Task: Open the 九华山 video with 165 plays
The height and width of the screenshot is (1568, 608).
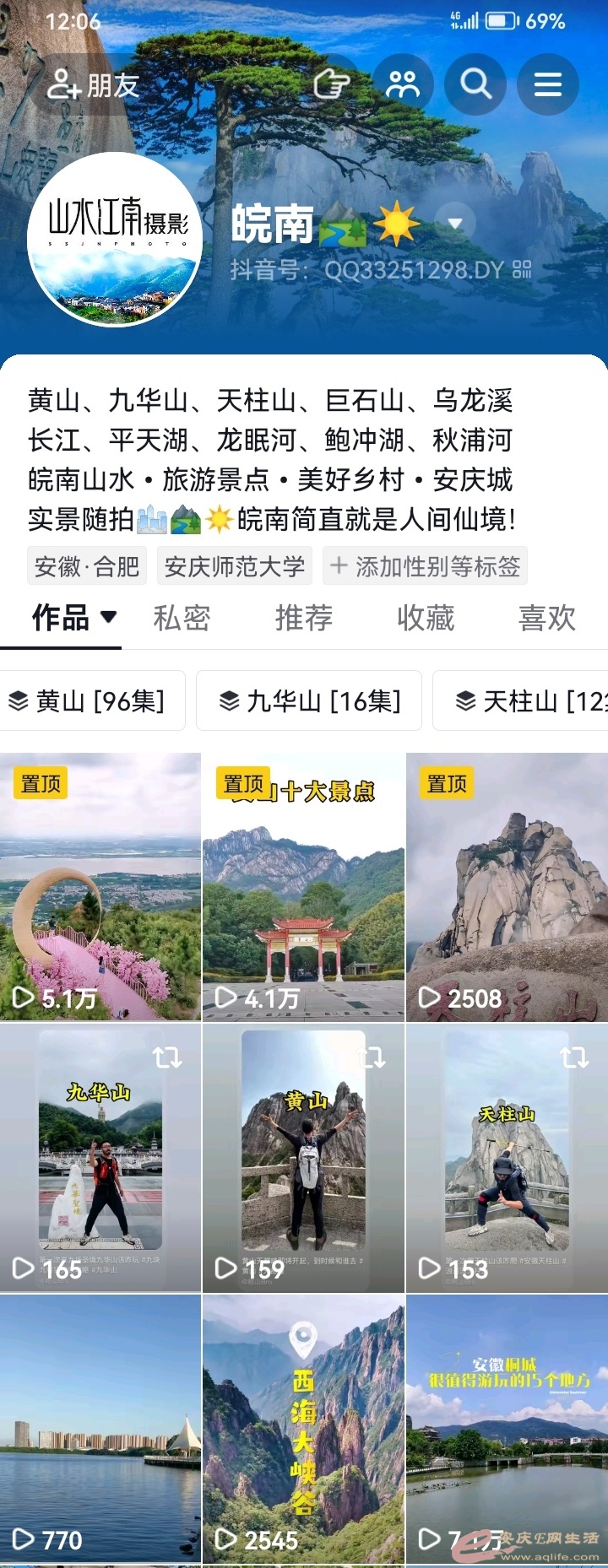Action: point(100,1158)
